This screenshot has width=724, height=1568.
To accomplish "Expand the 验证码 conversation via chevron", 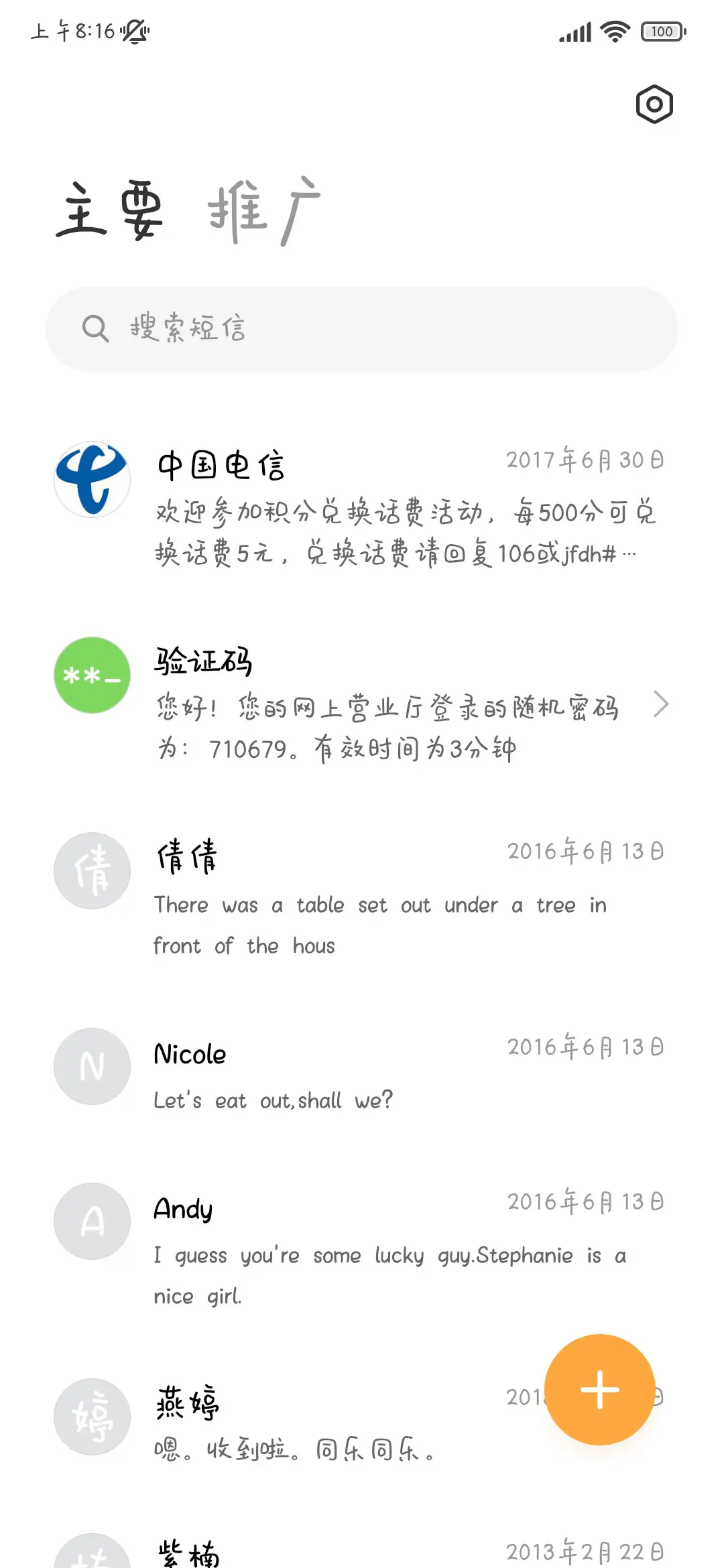I will (662, 704).
